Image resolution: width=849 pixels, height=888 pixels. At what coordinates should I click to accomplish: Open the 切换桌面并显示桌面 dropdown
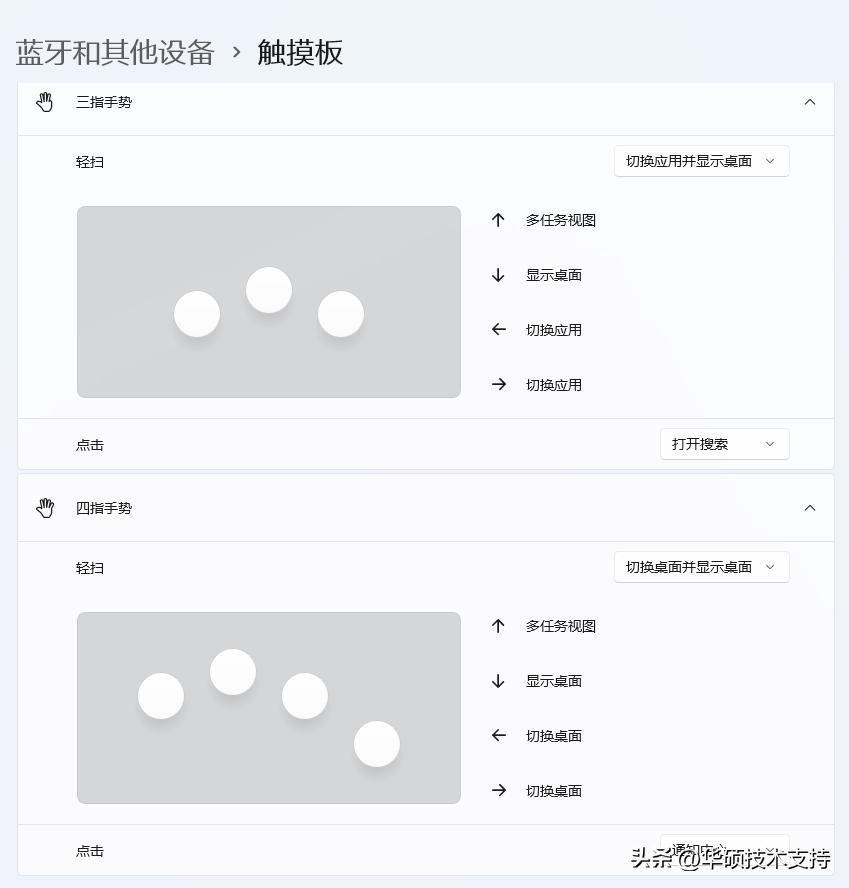point(701,566)
